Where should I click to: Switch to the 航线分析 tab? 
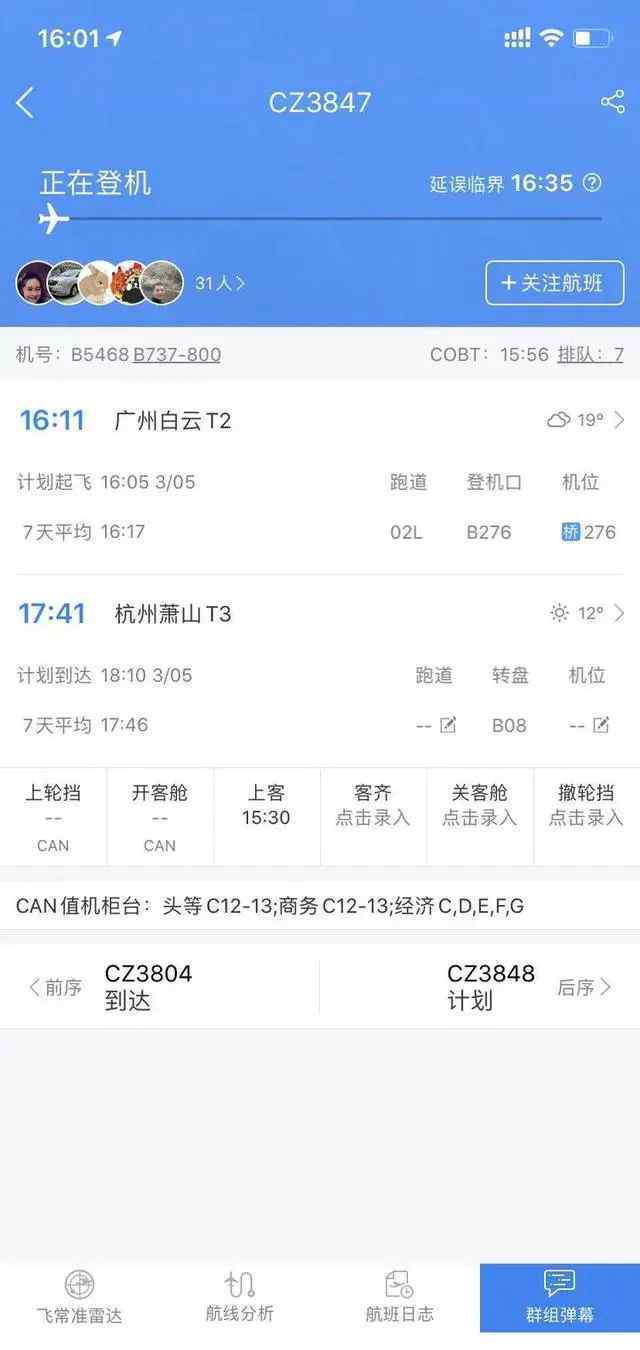(240, 1298)
